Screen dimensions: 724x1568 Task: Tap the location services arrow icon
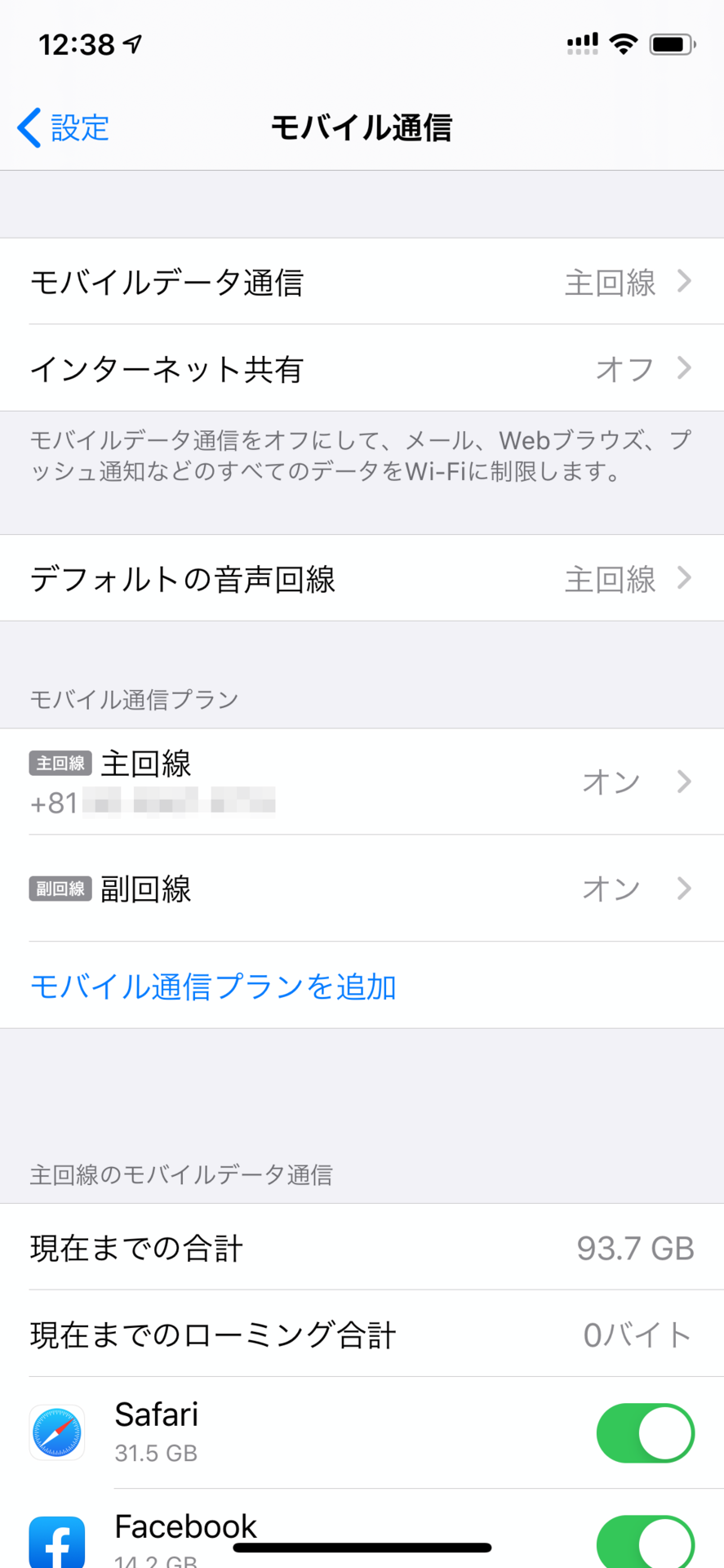(131, 45)
